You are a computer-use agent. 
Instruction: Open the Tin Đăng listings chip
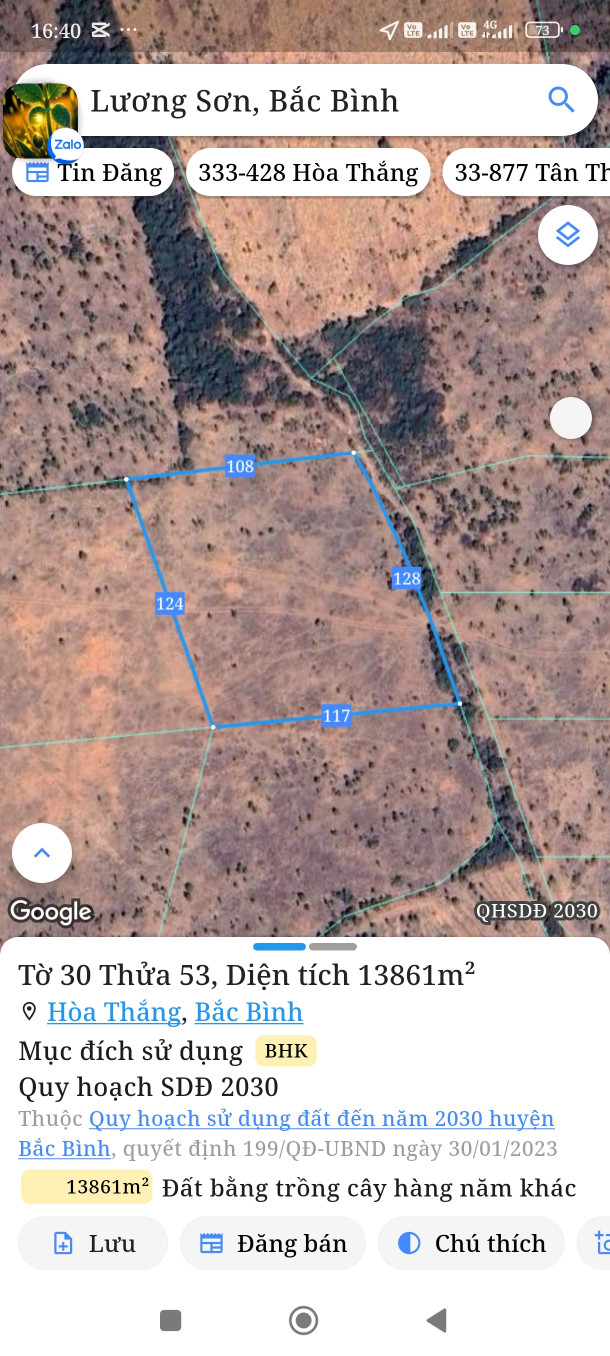(x=93, y=173)
